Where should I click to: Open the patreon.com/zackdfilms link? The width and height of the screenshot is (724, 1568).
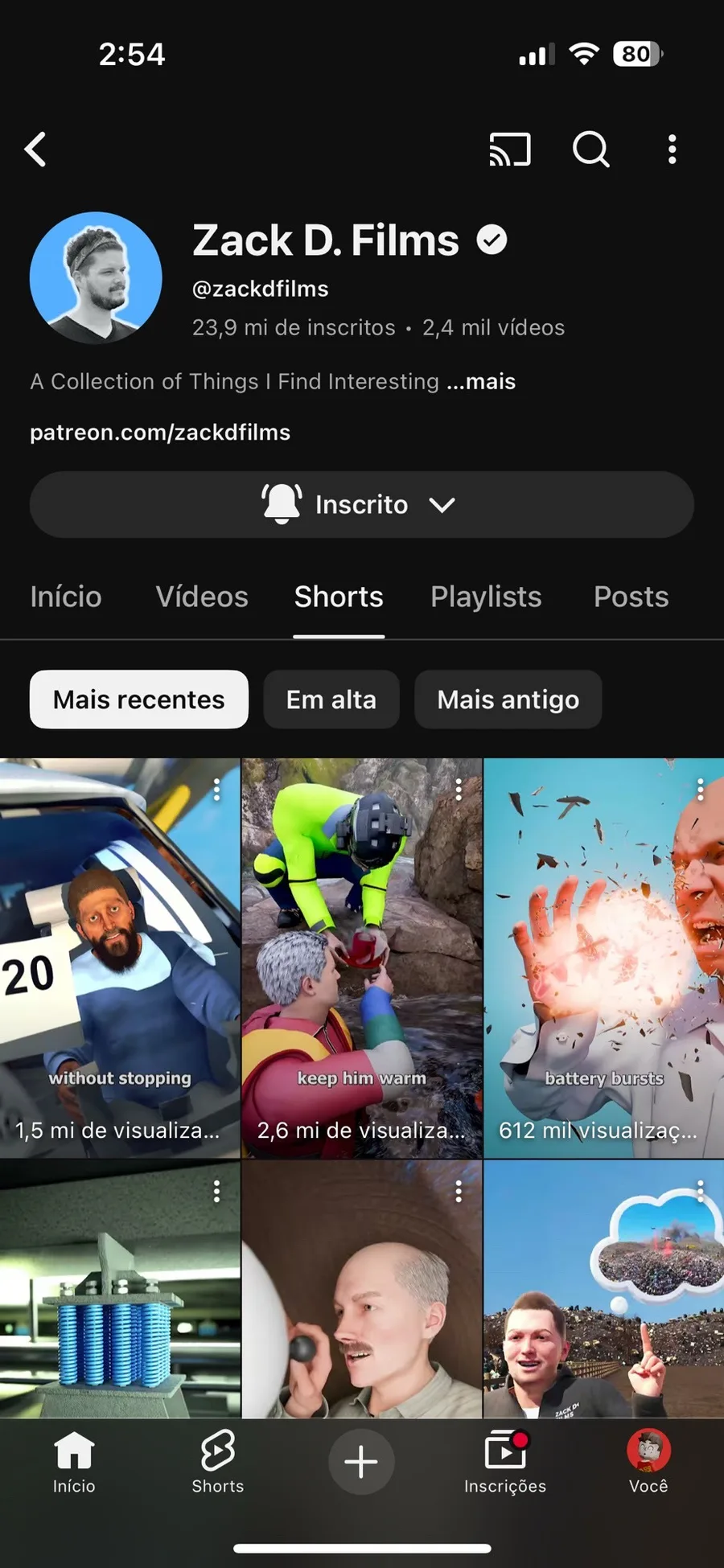[x=160, y=433]
